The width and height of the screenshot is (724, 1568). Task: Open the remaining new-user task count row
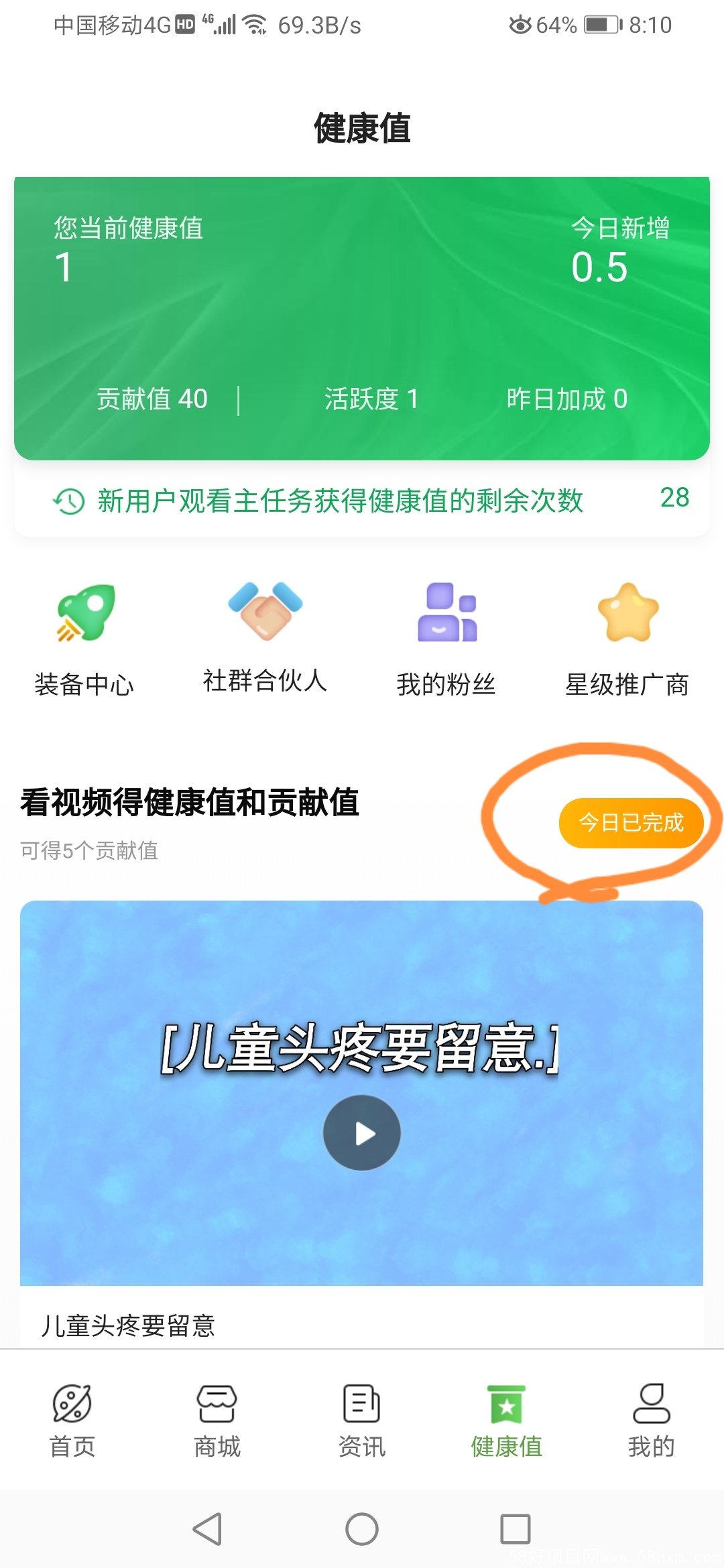click(362, 500)
